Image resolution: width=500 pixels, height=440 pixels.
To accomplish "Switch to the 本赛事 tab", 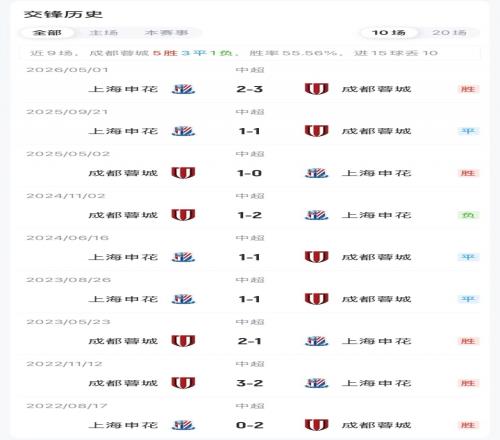I will point(167,33).
